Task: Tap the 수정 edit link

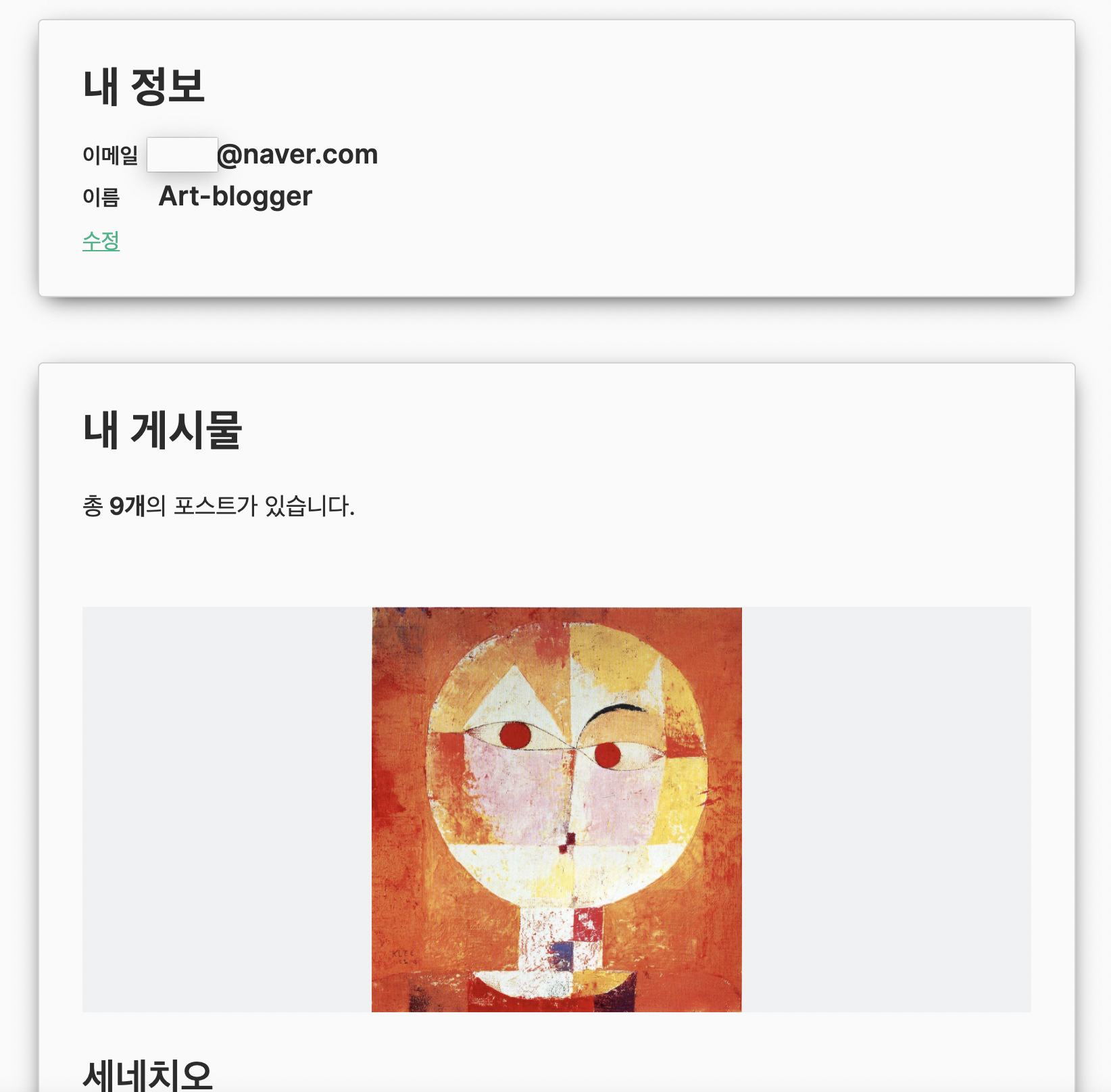Action: click(101, 241)
